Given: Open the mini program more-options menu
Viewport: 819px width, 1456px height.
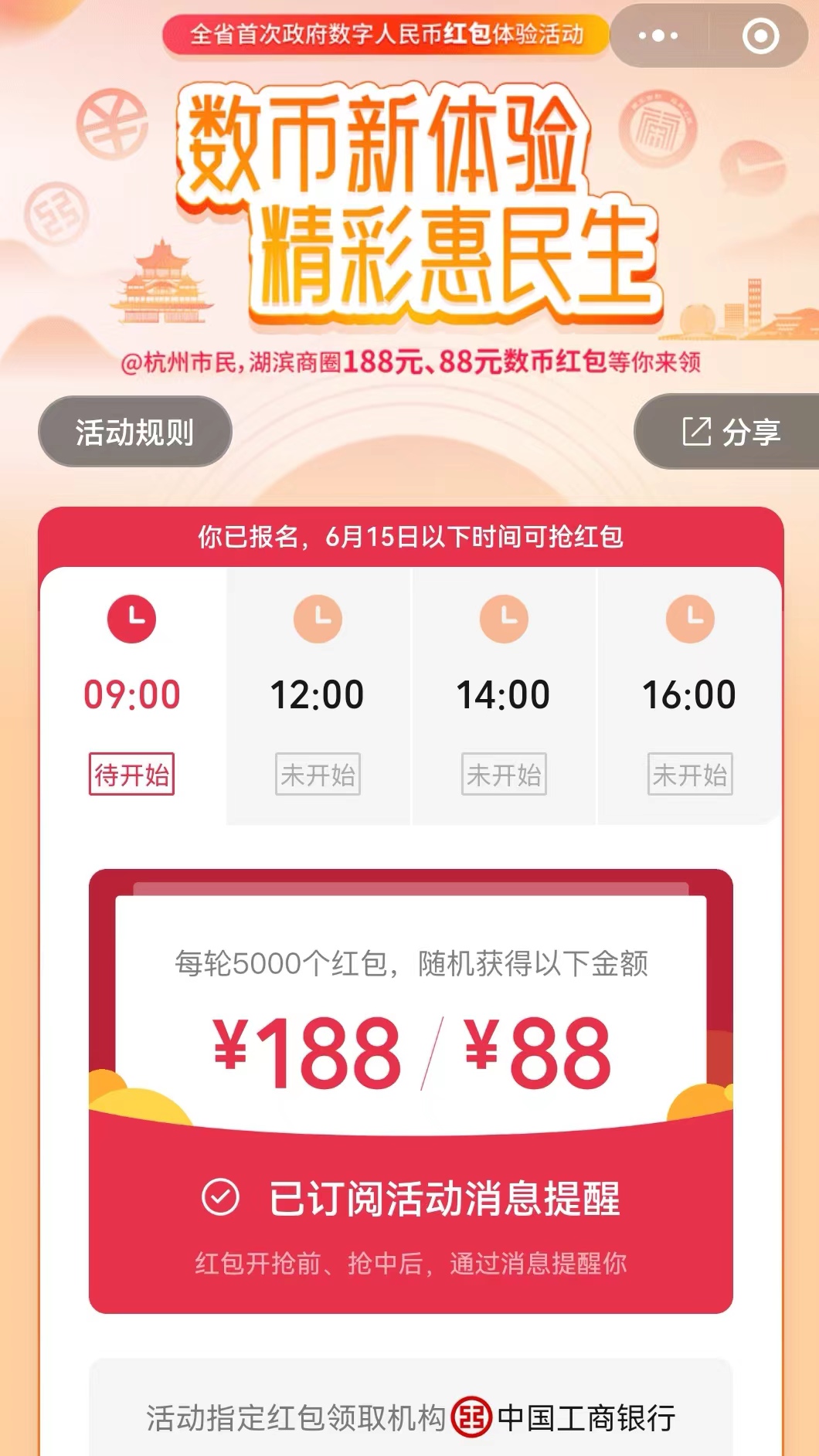Looking at the screenshot, I should coord(658,36).
